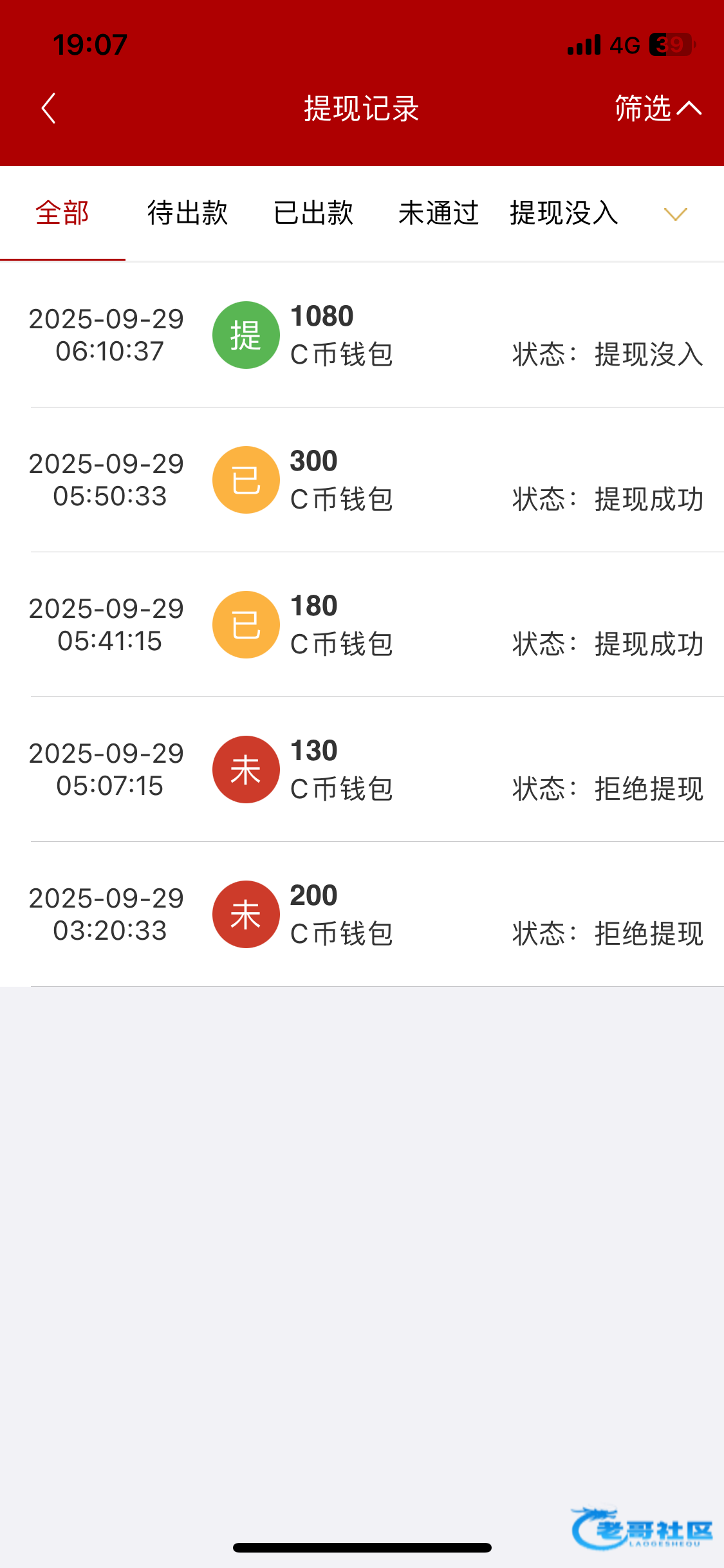Image resolution: width=724 pixels, height=1568 pixels.
Task: Select the 全部 tab
Action: tap(62, 213)
